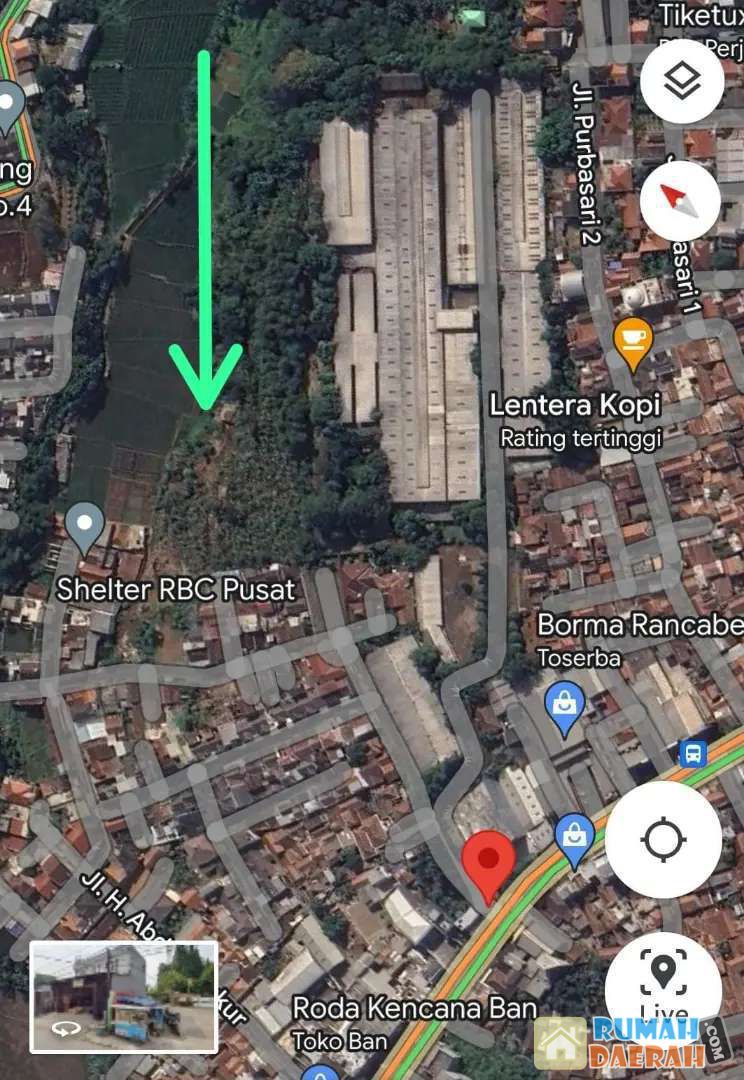The height and width of the screenshot is (1080, 744).
Task: Select the Lentera Kopi coffee pin
Action: pos(632,341)
